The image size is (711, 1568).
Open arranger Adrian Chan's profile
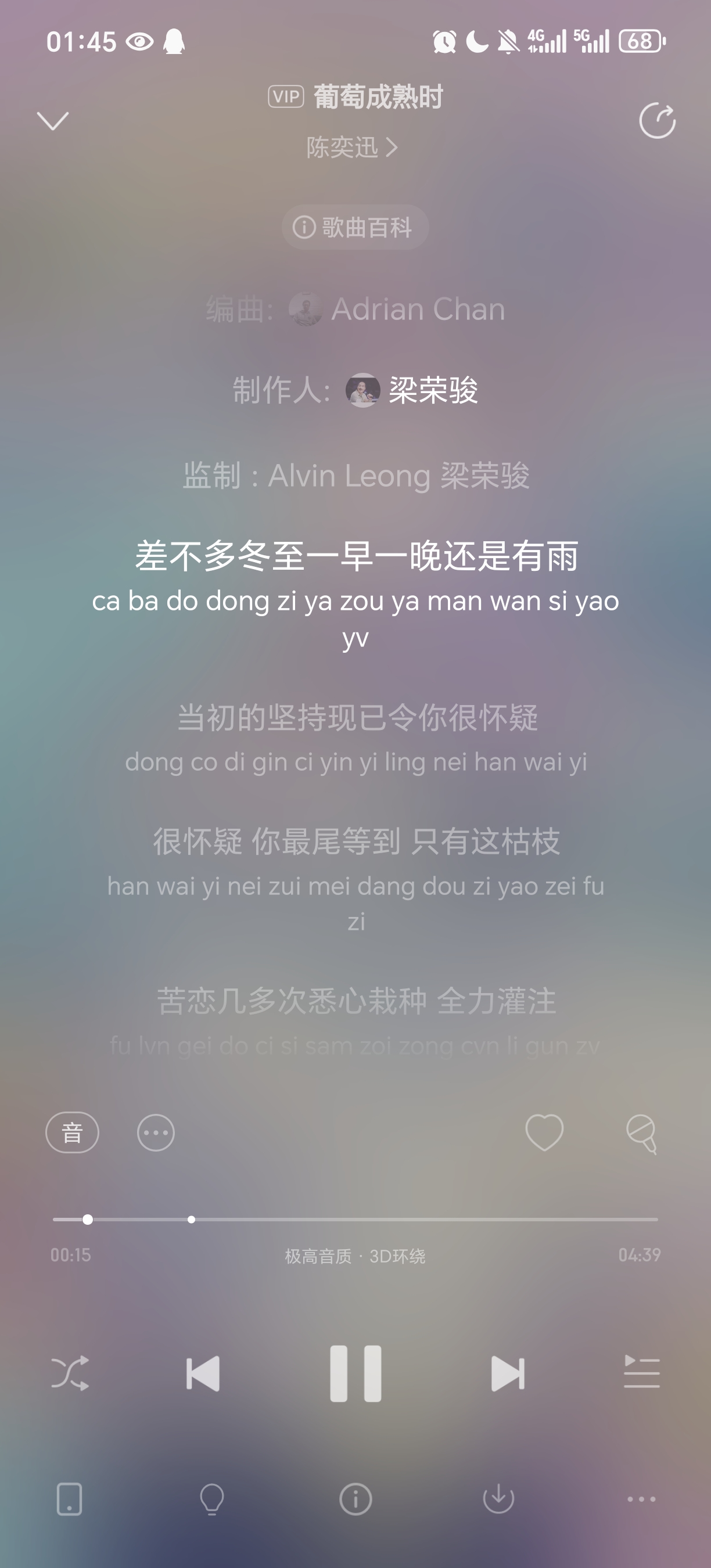[x=397, y=309]
